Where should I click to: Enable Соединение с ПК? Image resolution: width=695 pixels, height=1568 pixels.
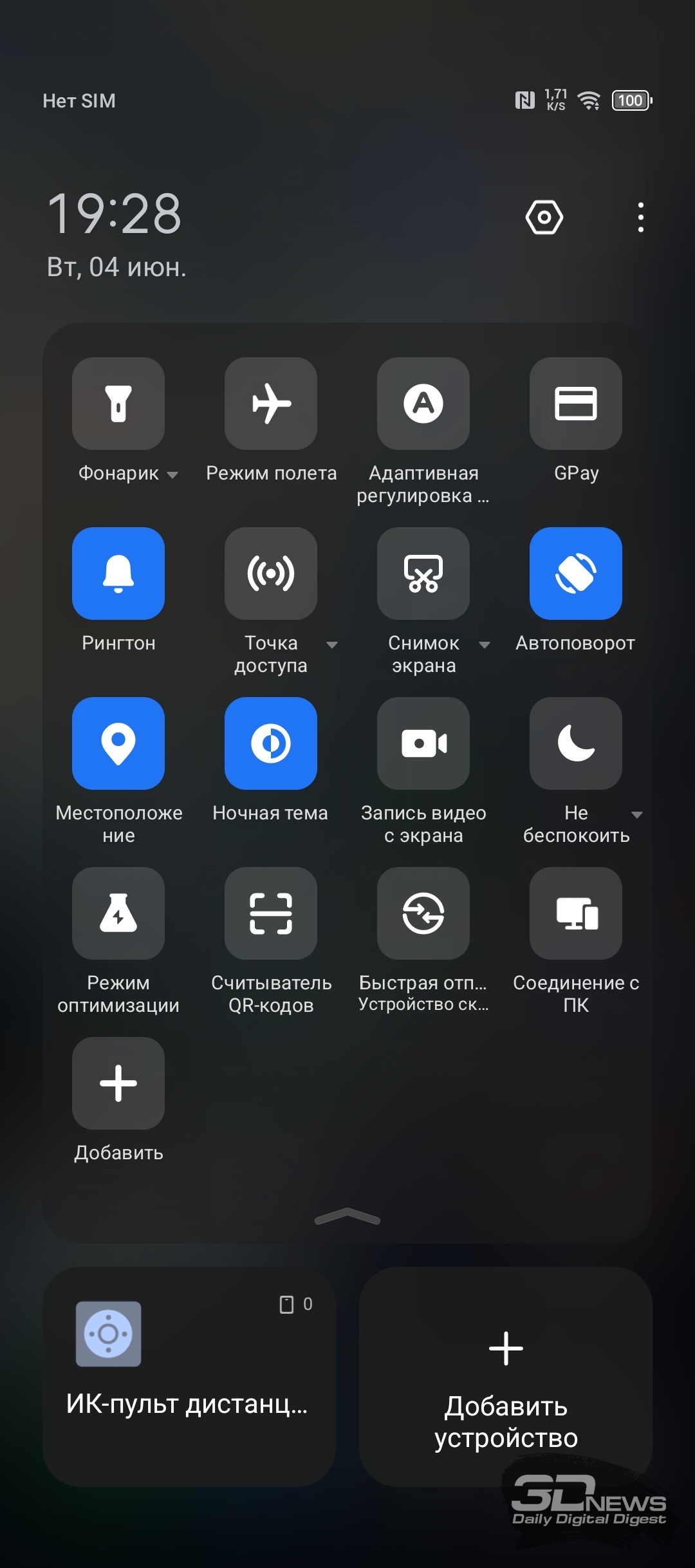tap(576, 913)
